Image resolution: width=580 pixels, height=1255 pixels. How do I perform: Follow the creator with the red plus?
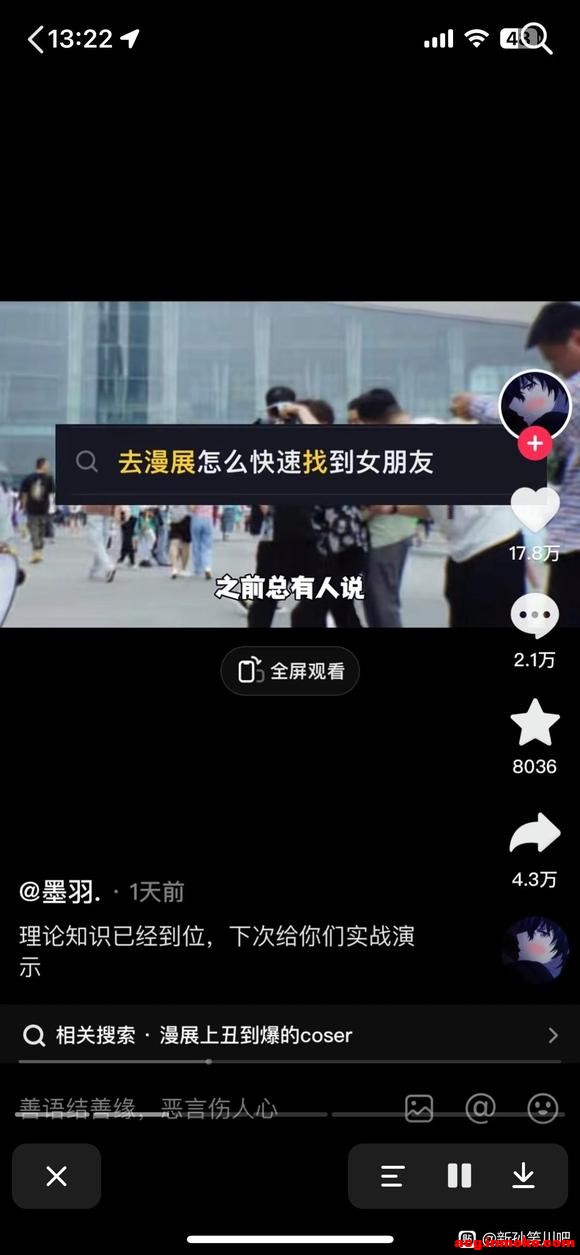(535, 443)
